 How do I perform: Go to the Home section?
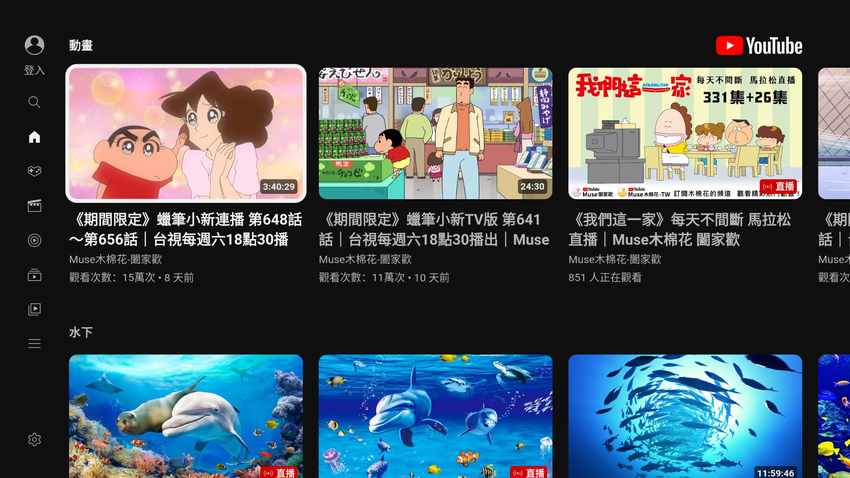[x=34, y=137]
